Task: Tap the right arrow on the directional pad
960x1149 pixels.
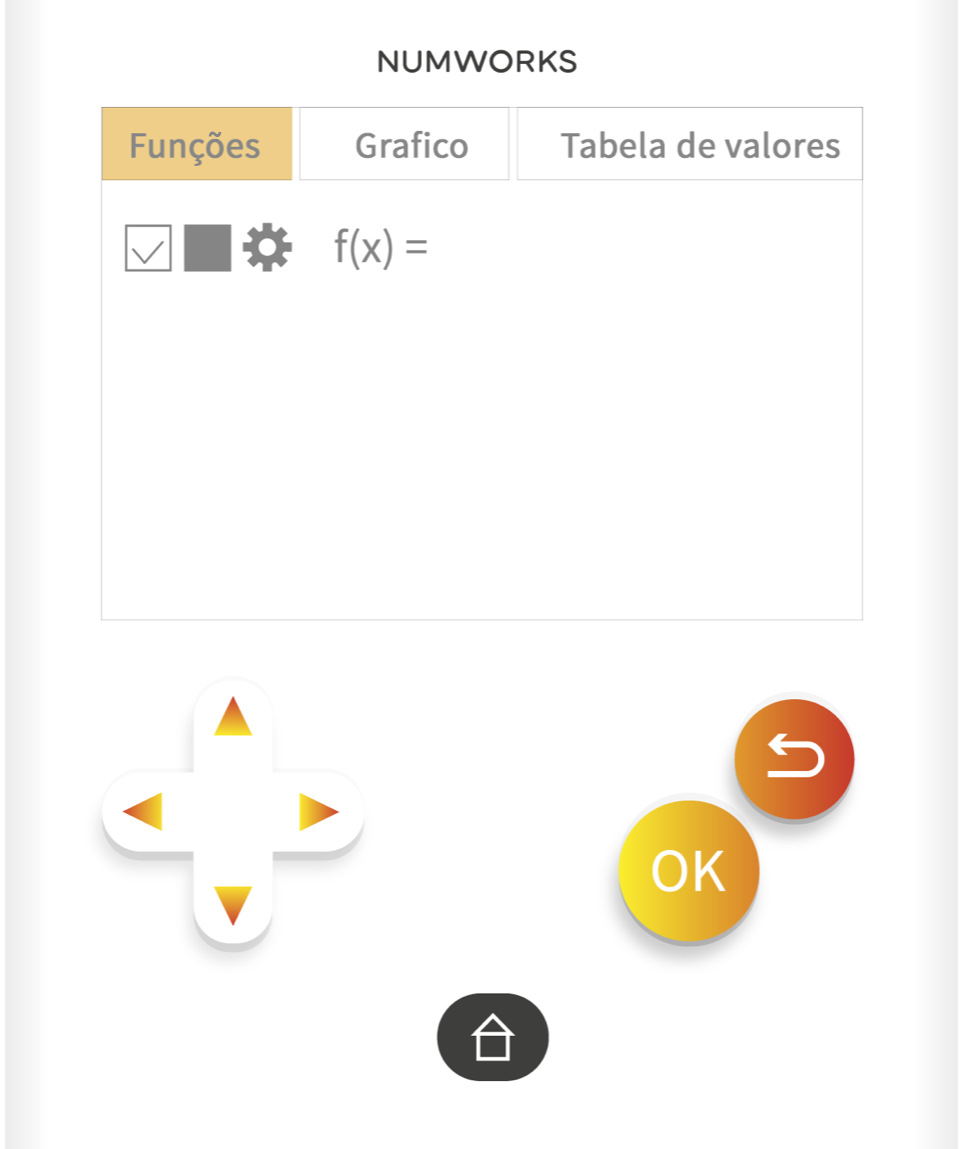Action: point(319,811)
